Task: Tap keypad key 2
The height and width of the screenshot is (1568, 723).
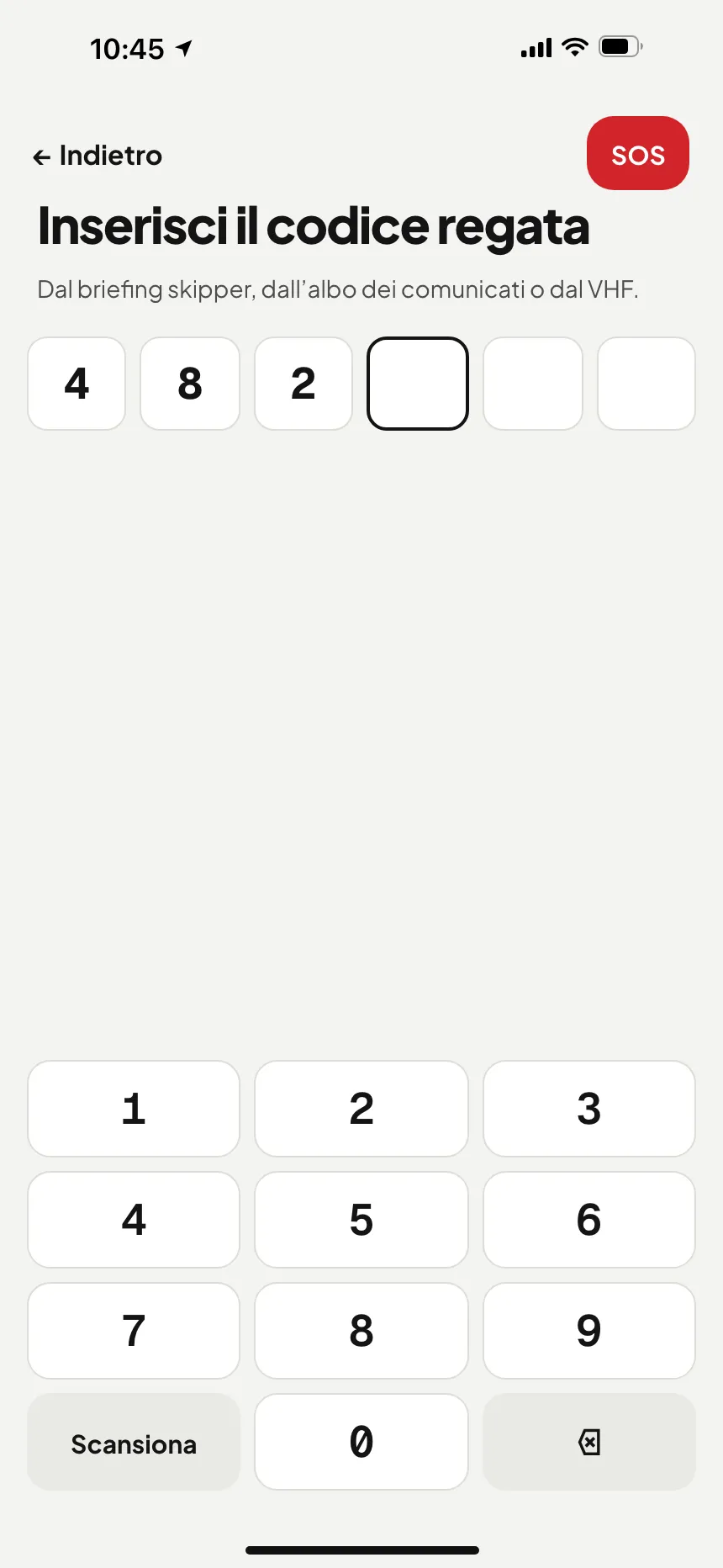Action: [361, 1109]
